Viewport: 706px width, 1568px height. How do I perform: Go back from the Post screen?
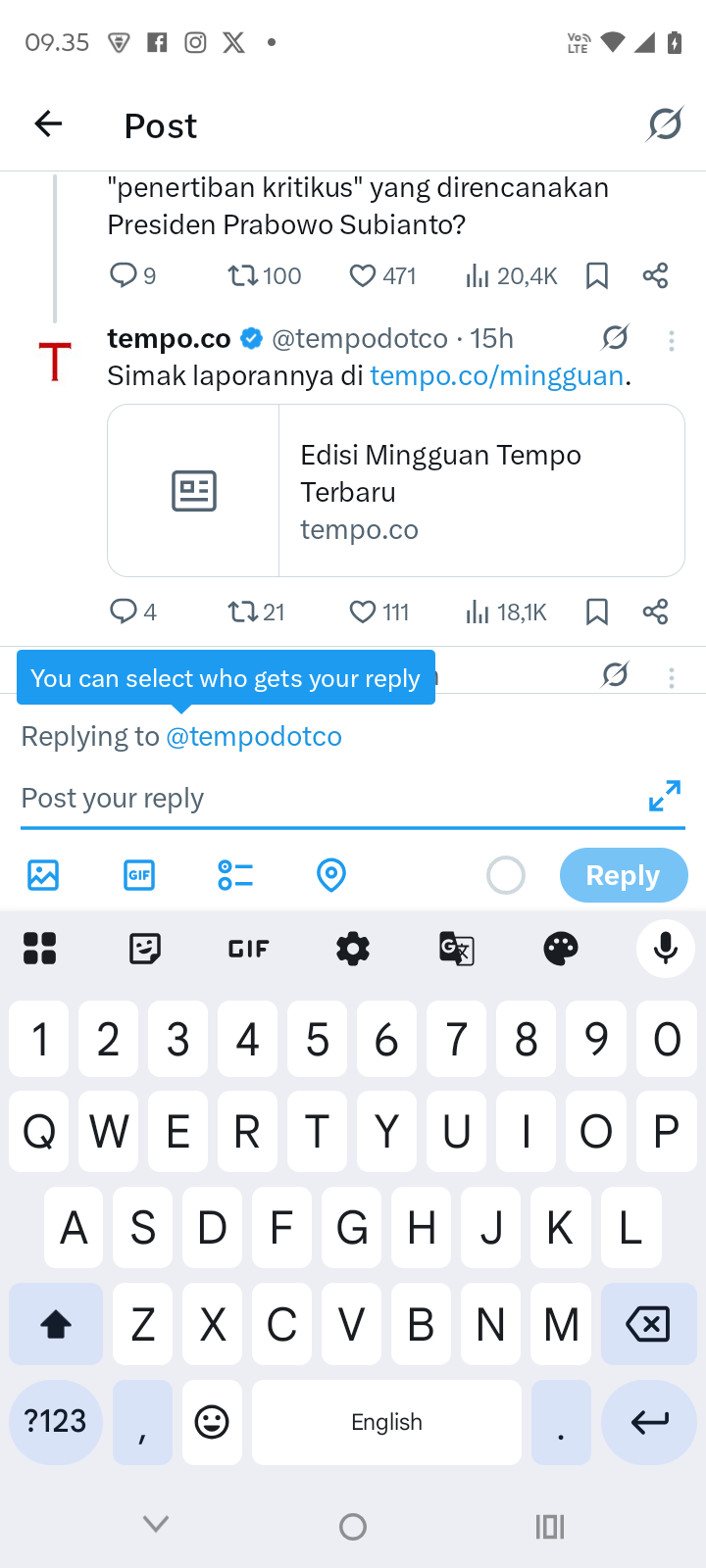click(x=48, y=123)
